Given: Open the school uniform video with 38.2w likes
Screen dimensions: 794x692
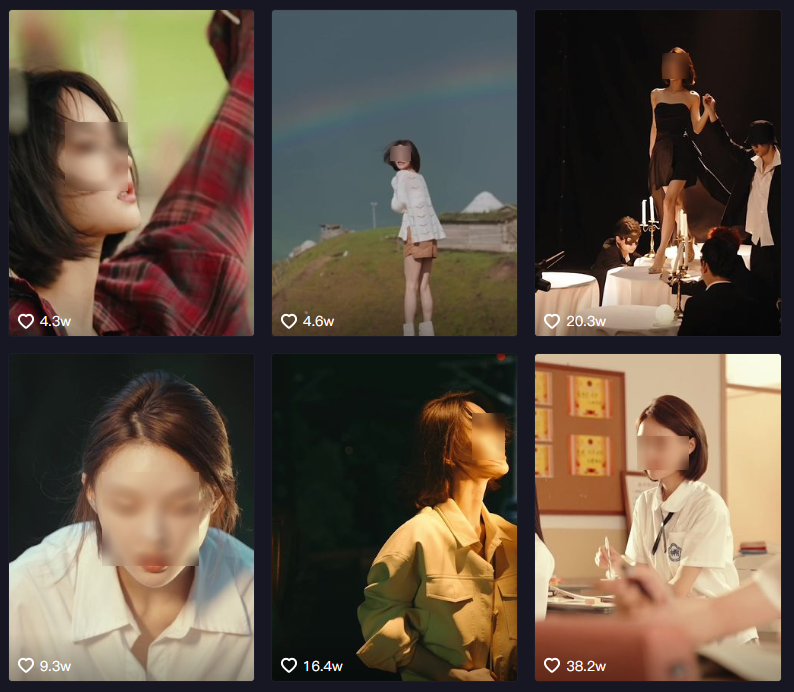Looking at the screenshot, I should coord(657,517).
